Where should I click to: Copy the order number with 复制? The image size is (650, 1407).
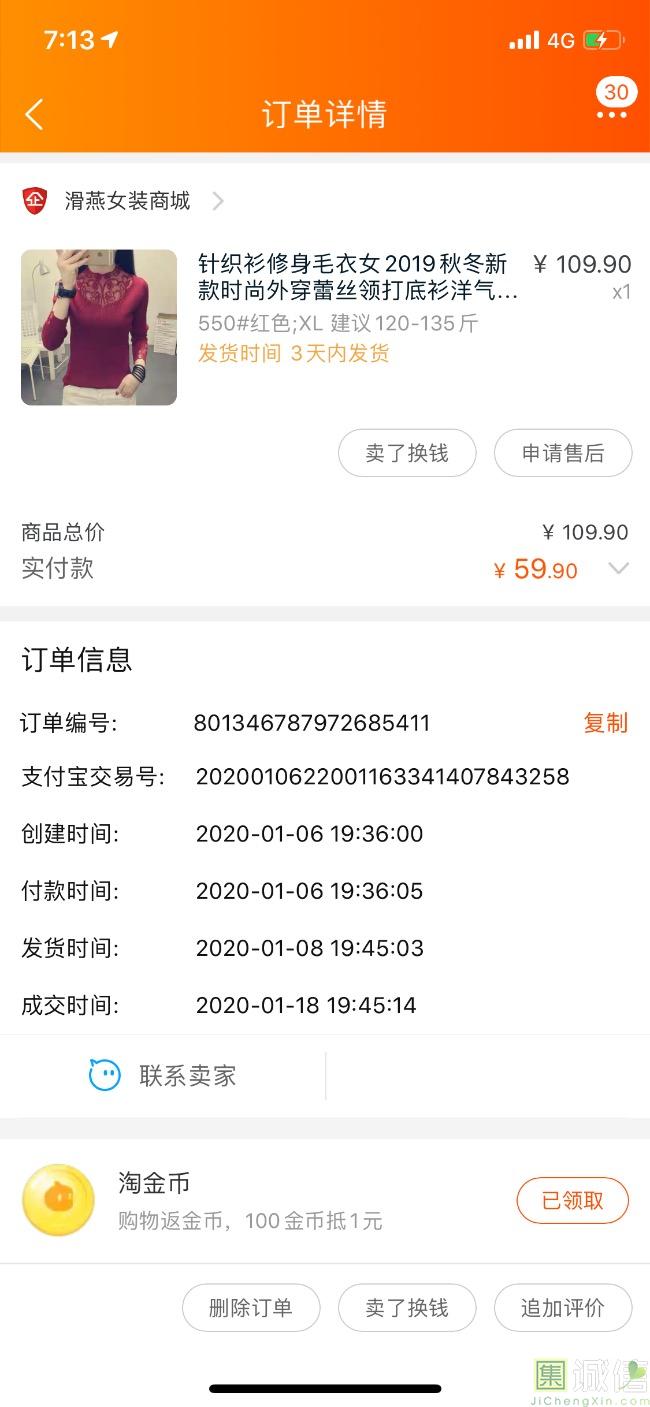point(605,723)
